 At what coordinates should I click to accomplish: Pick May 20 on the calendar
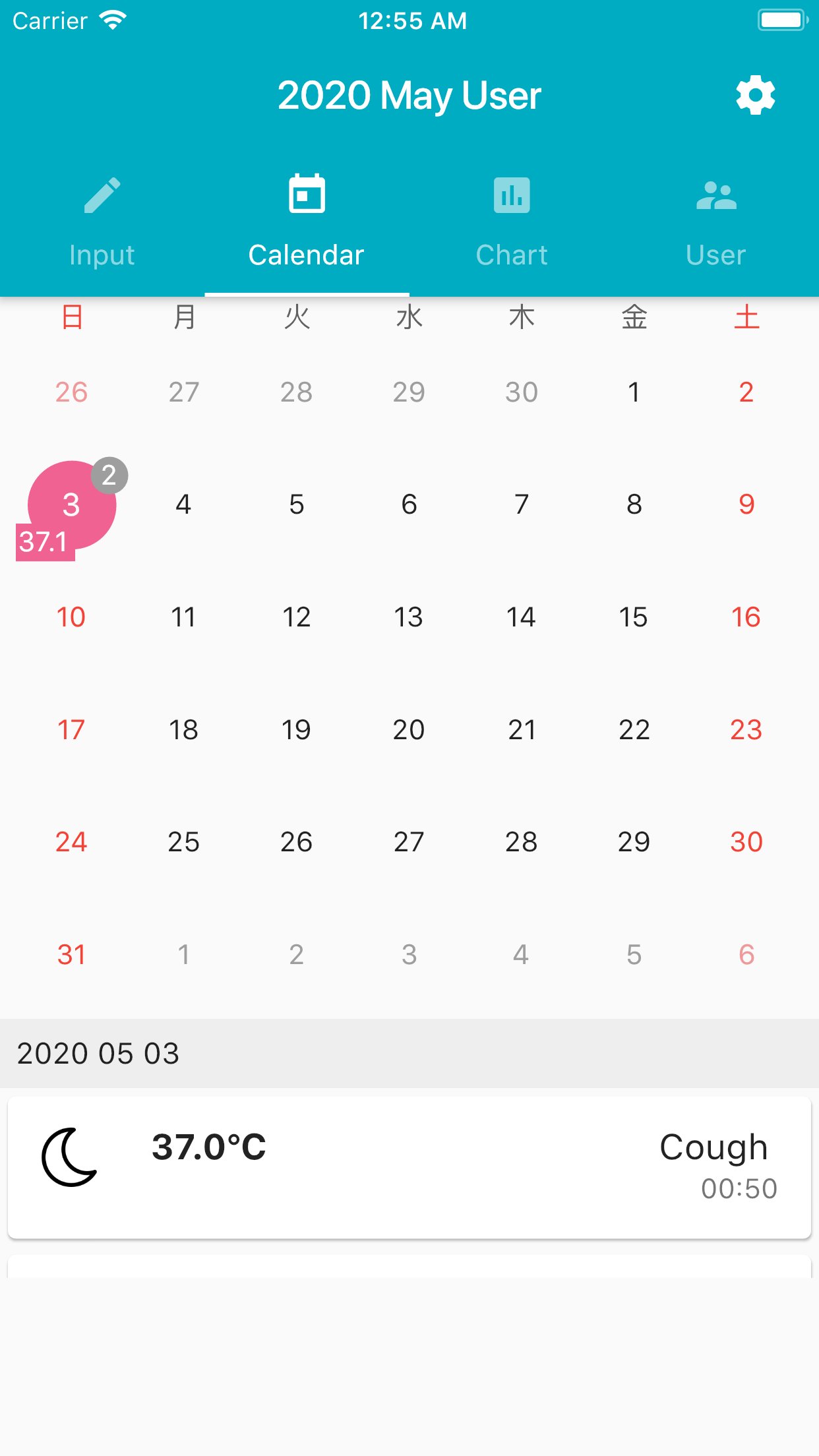point(409,730)
